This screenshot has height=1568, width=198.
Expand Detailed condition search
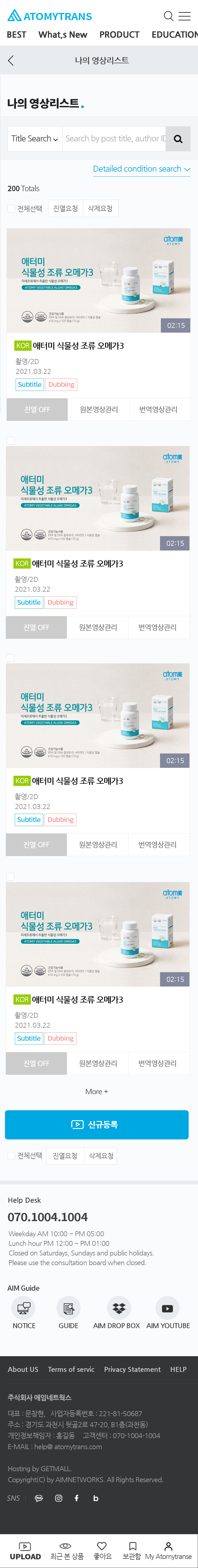[x=141, y=169]
